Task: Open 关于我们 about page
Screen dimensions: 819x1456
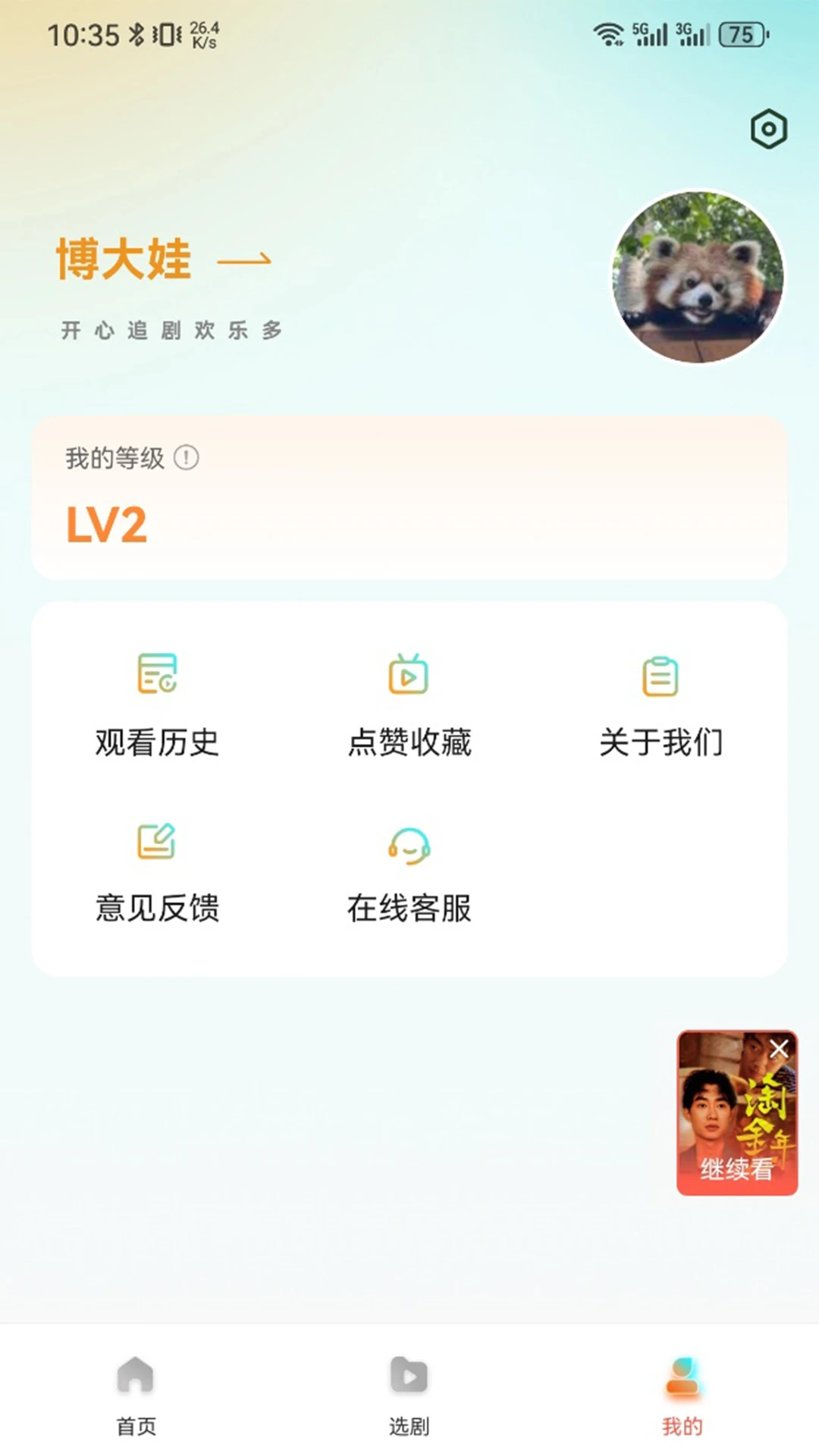Action: [x=661, y=705]
